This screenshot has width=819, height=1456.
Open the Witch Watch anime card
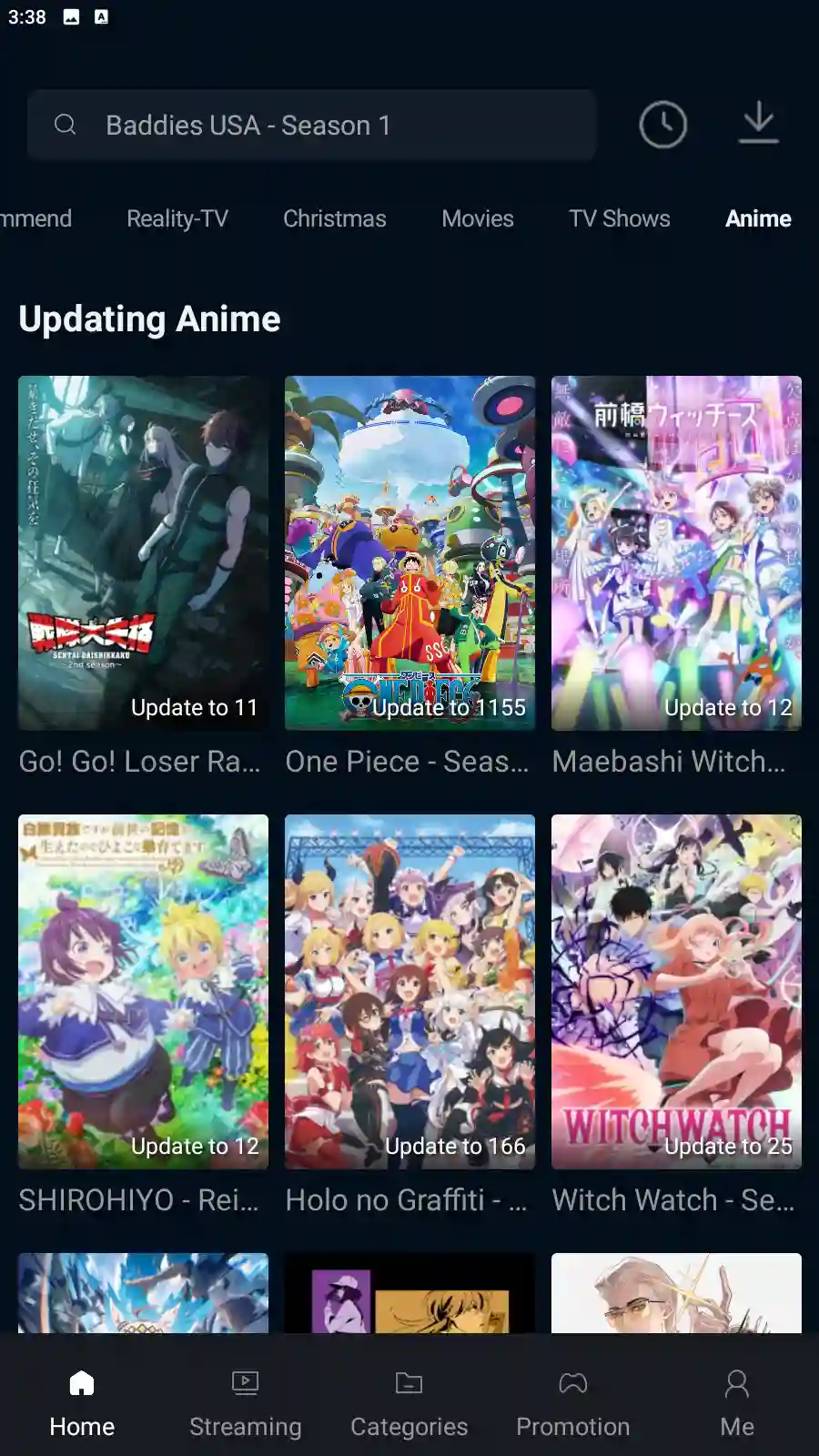pos(676,991)
